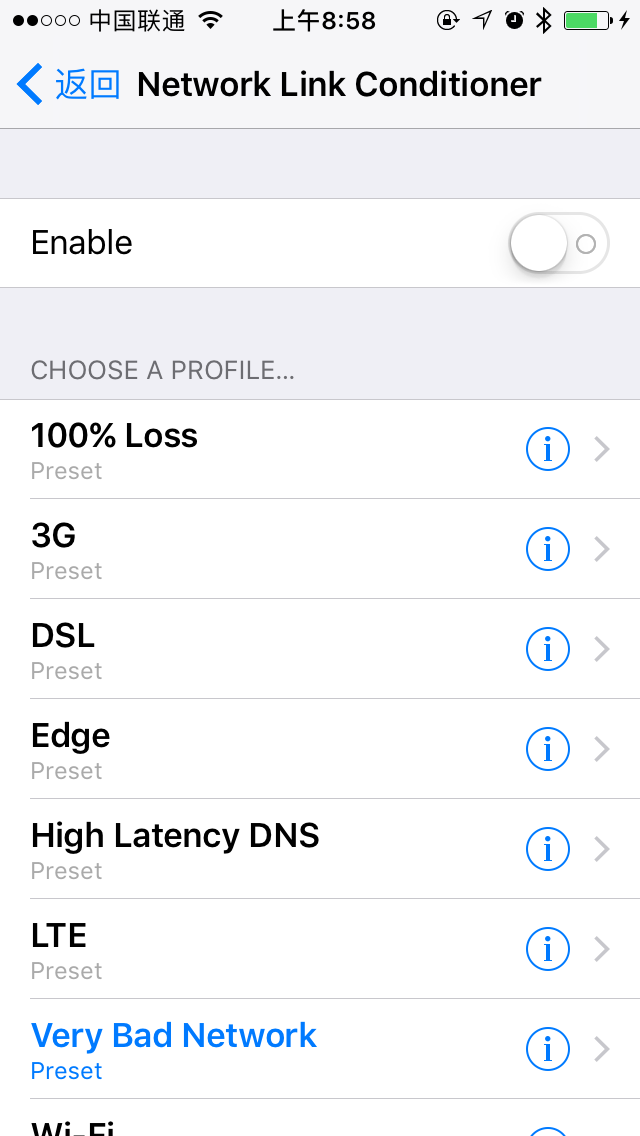Show High Latency DNS info details
The image size is (640, 1136).
click(x=547, y=850)
